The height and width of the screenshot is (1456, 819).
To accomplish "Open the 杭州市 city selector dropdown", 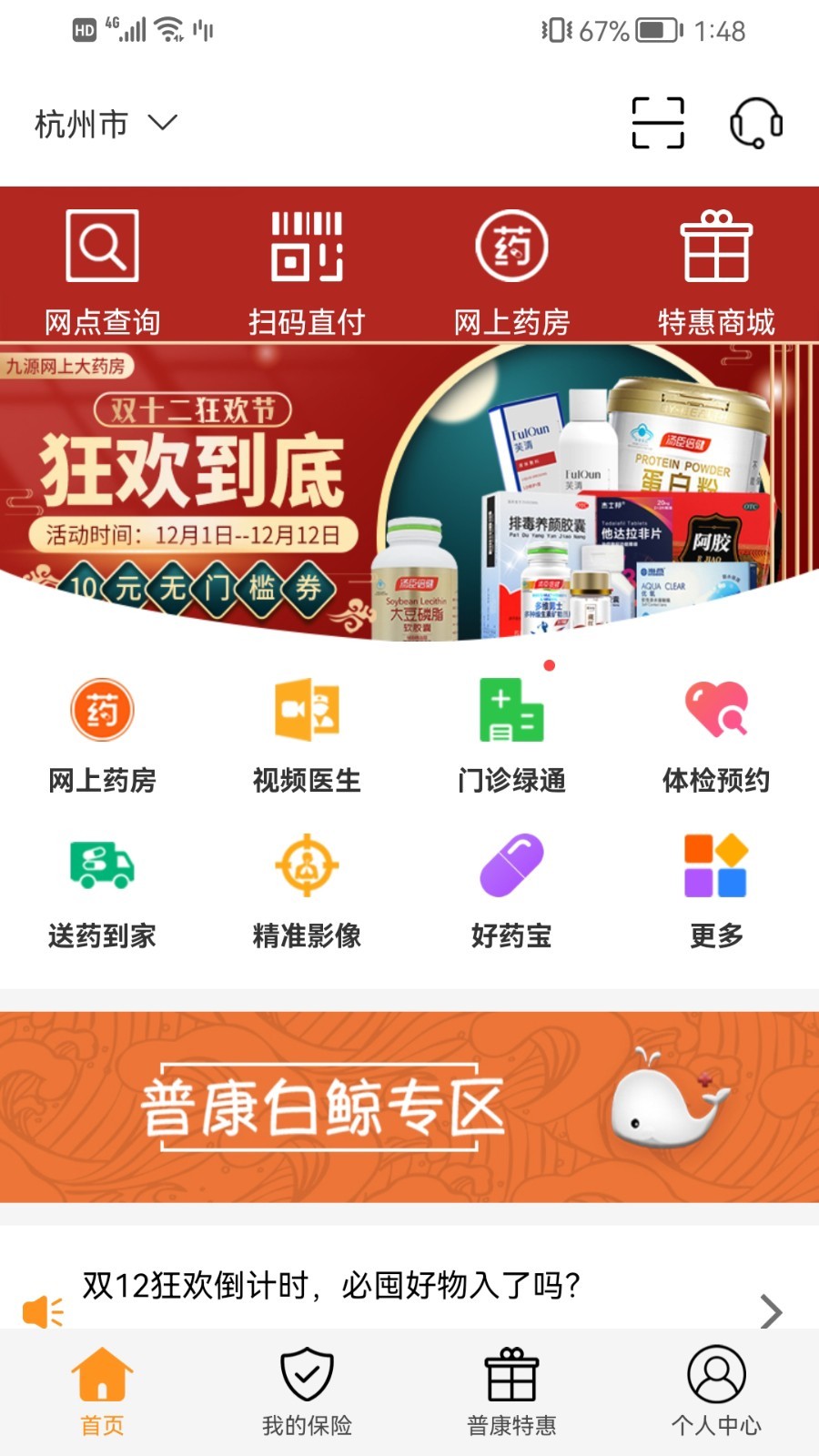I will click(x=105, y=123).
